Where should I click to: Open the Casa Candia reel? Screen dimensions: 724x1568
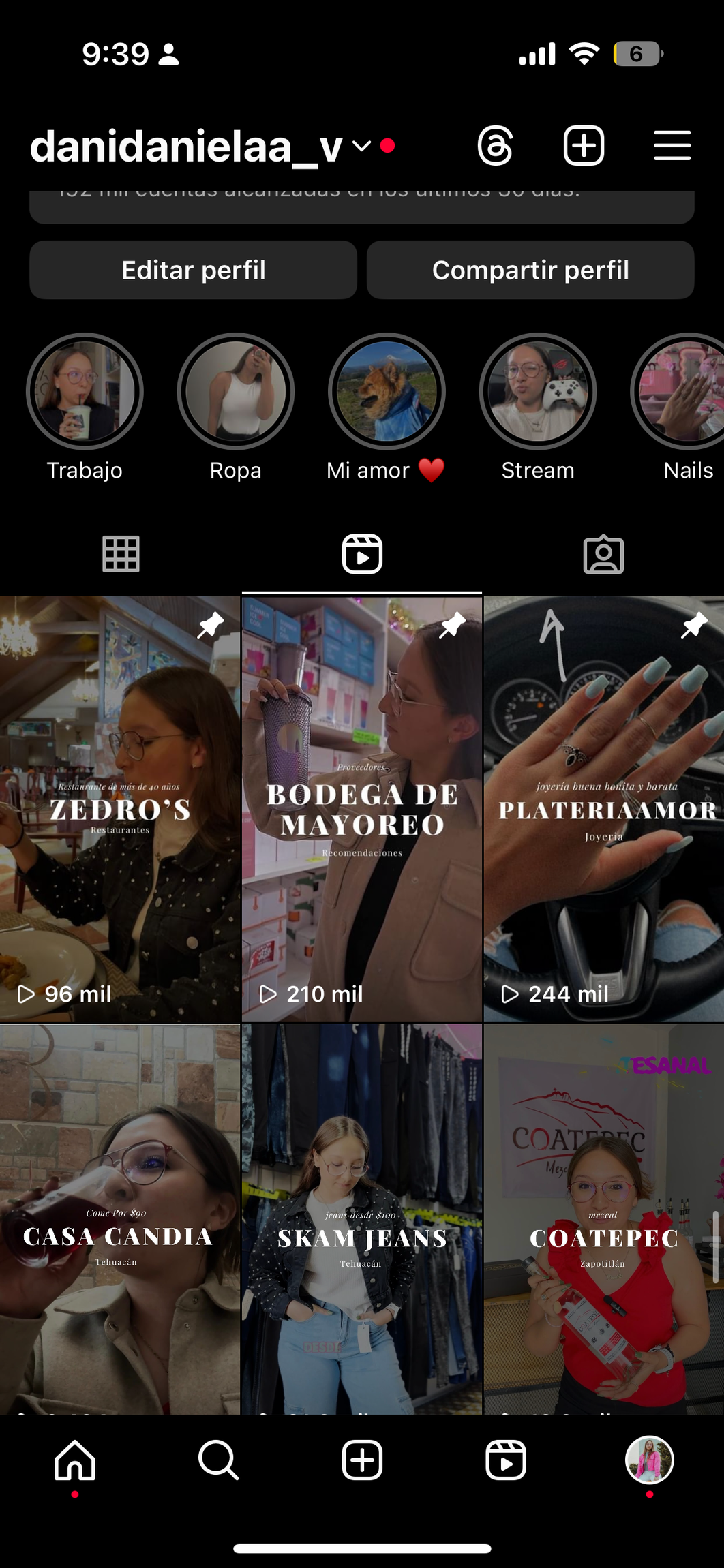pos(120,1218)
